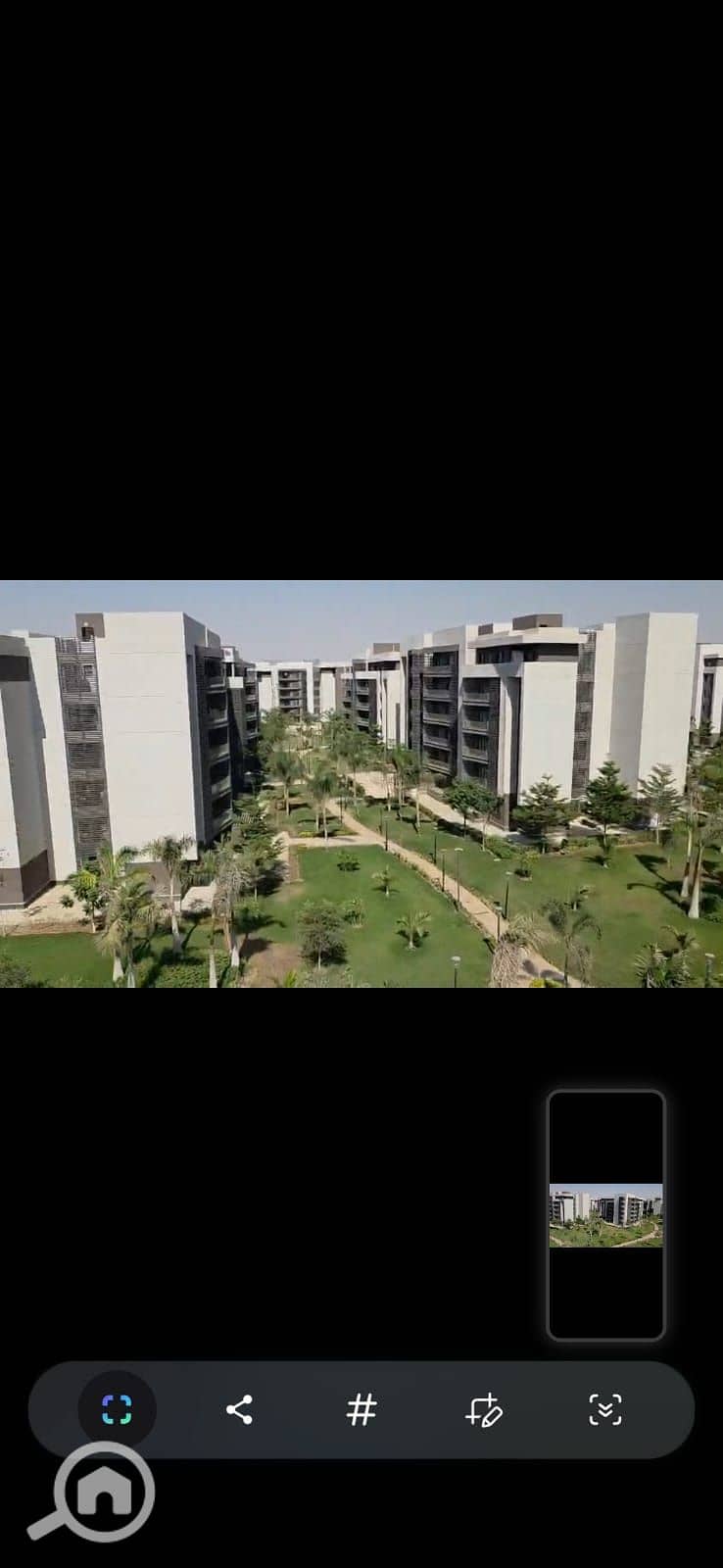The width and height of the screenshot is (723, 1568).
Task: Open the crop and draw editor
Action: [484, 1410]
